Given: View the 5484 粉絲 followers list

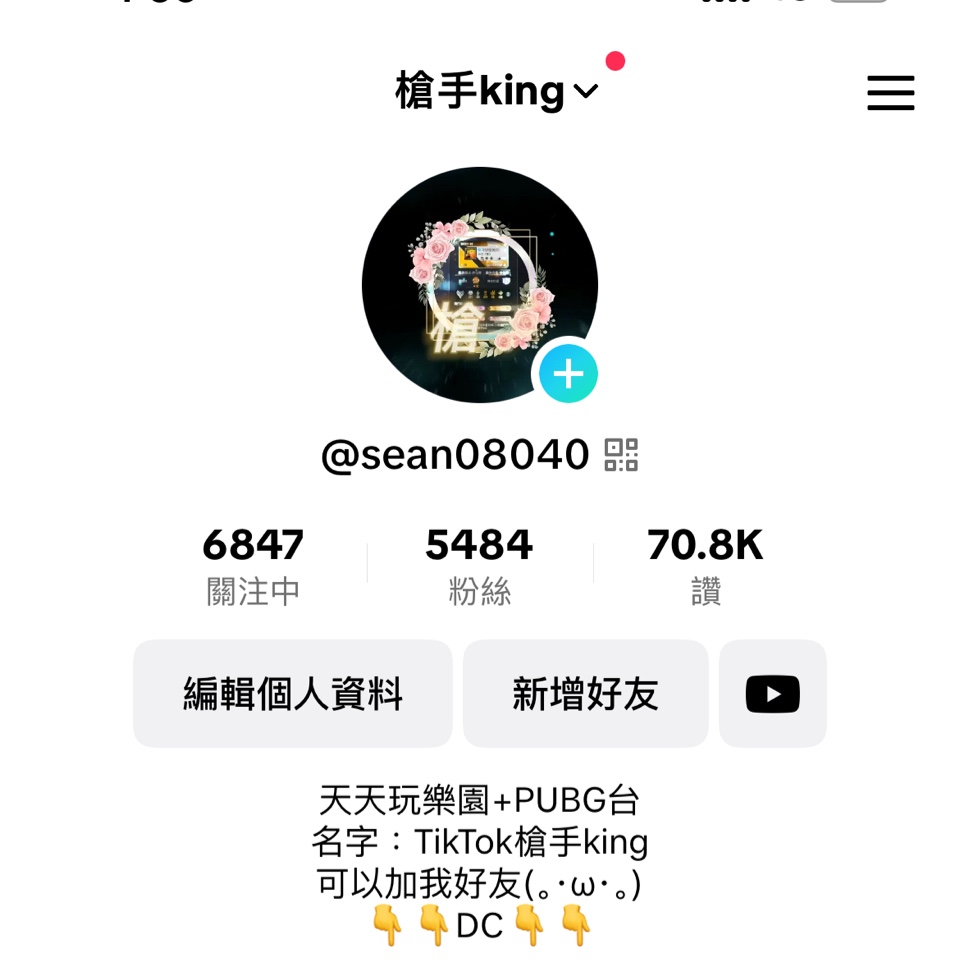Looking at the screenshot, I should pos(479,565).
